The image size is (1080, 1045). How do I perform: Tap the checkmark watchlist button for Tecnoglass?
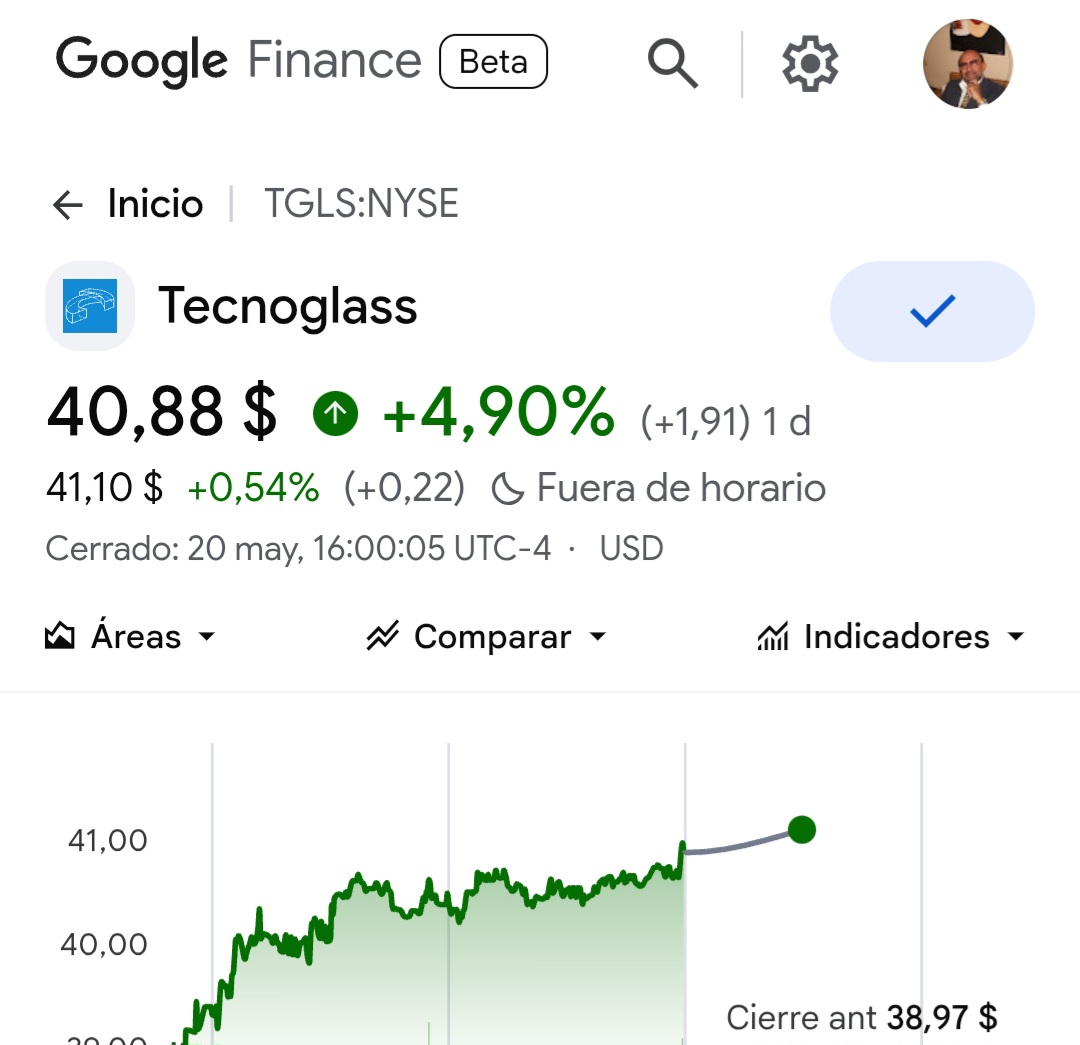click(932, 311)
